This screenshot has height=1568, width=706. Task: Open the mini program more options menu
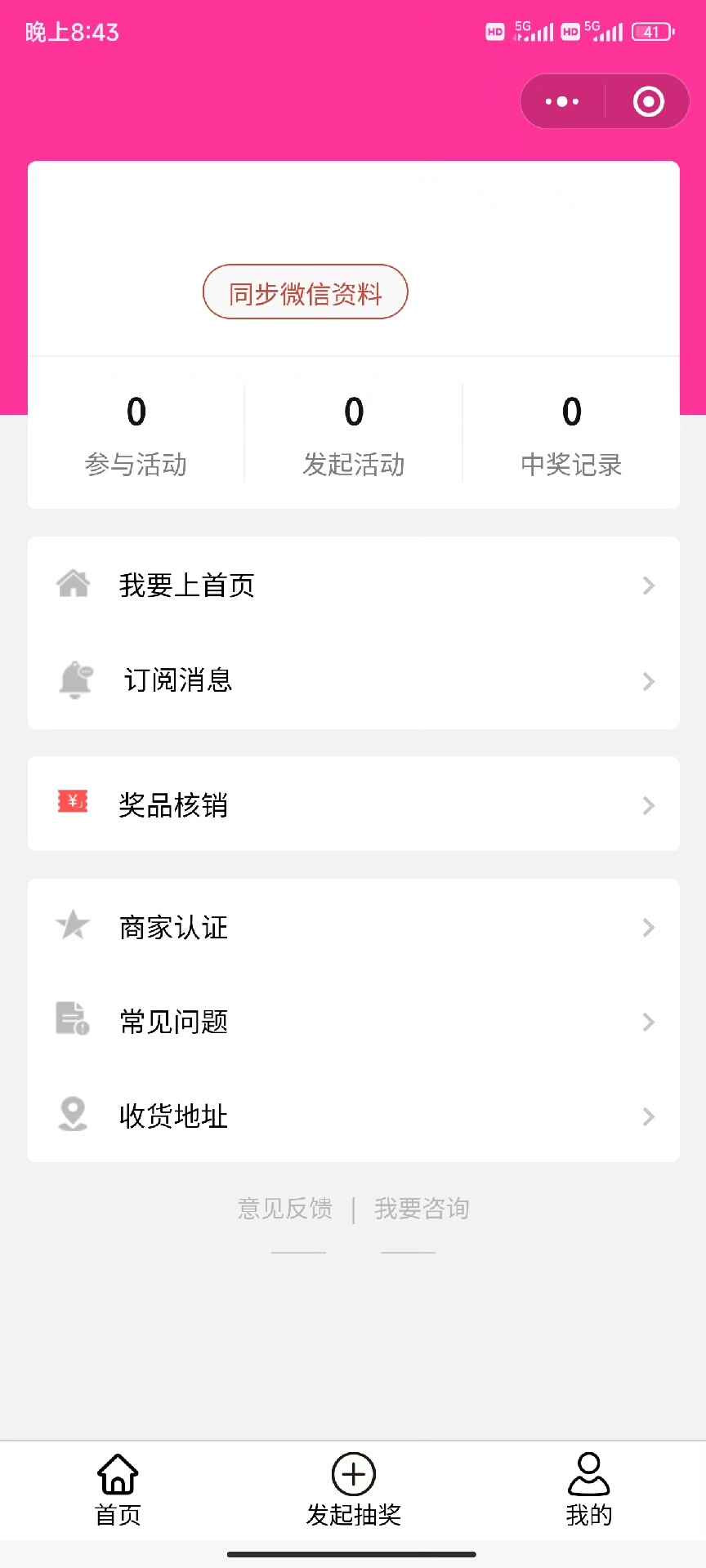(x=562, y=102)
